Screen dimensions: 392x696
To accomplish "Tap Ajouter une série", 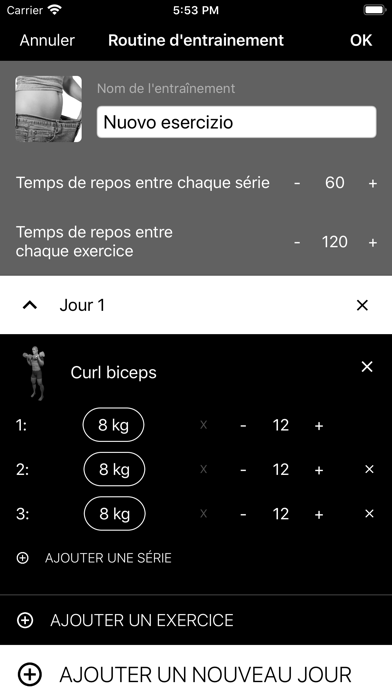I will 94,558.
